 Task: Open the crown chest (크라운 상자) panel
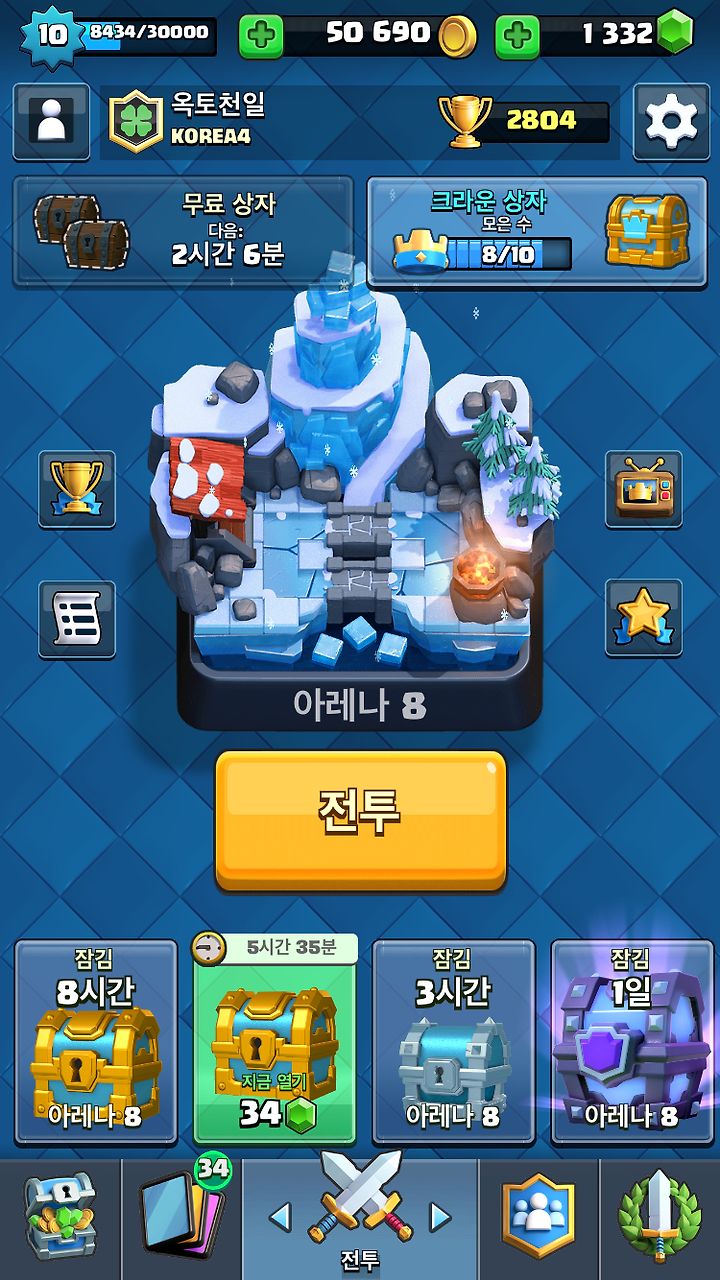(x=537, y=232)
